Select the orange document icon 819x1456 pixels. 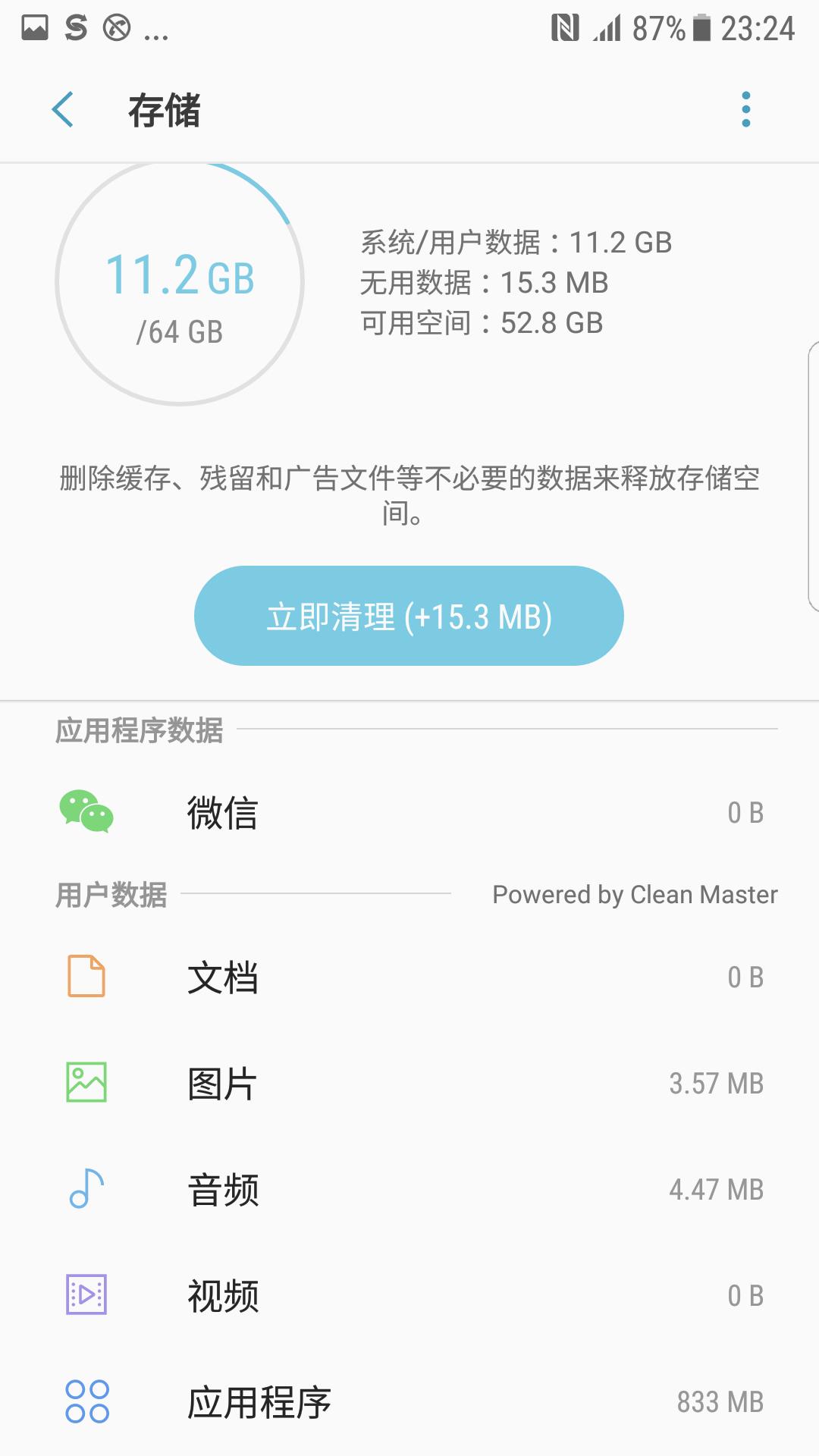click(86, 977)
